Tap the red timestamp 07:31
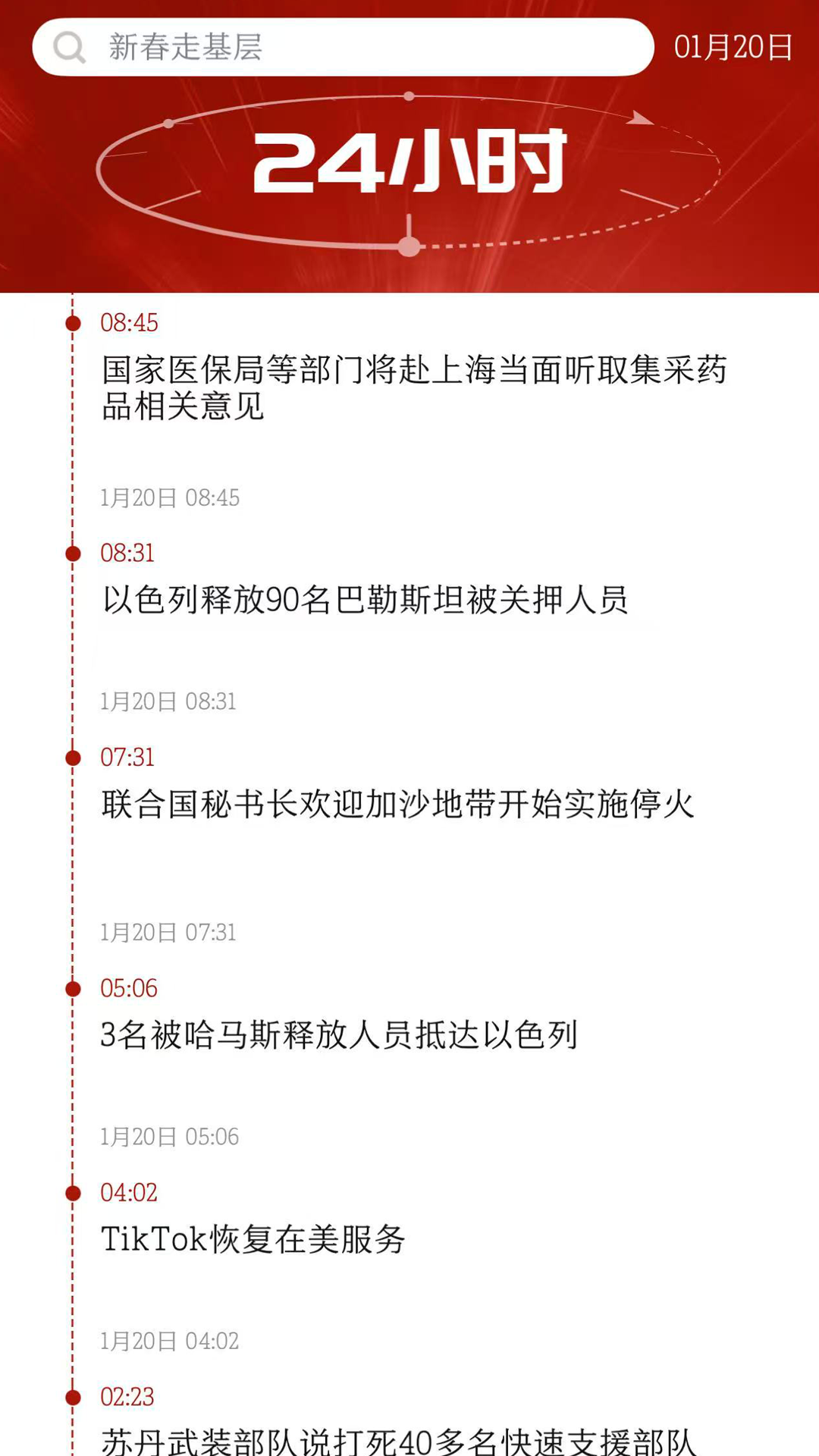Image resolution: width=819 pixels, height=1456 pixels. [127, 756]
